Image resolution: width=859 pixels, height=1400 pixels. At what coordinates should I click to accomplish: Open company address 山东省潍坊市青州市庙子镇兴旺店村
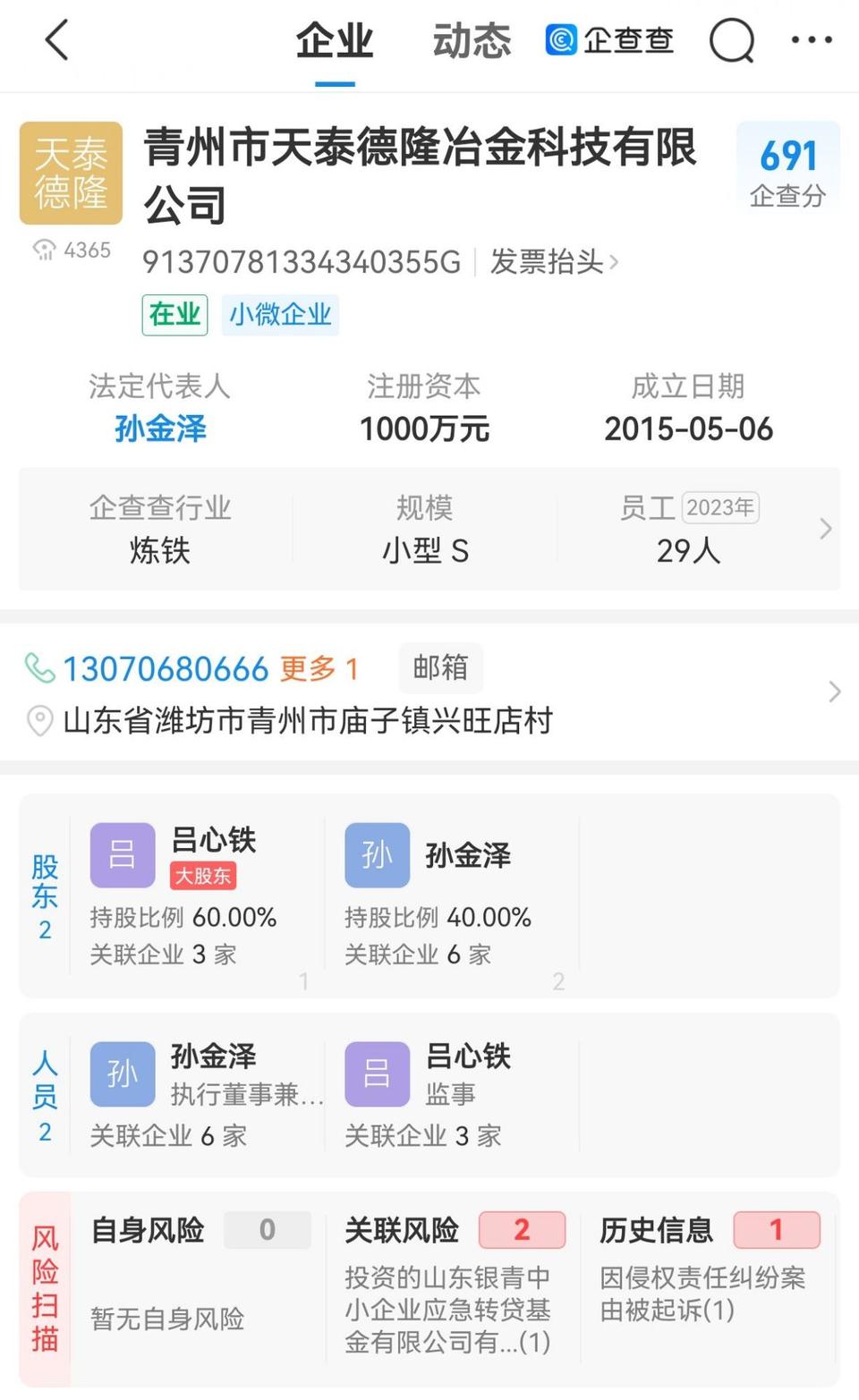(x=307, y=721)
